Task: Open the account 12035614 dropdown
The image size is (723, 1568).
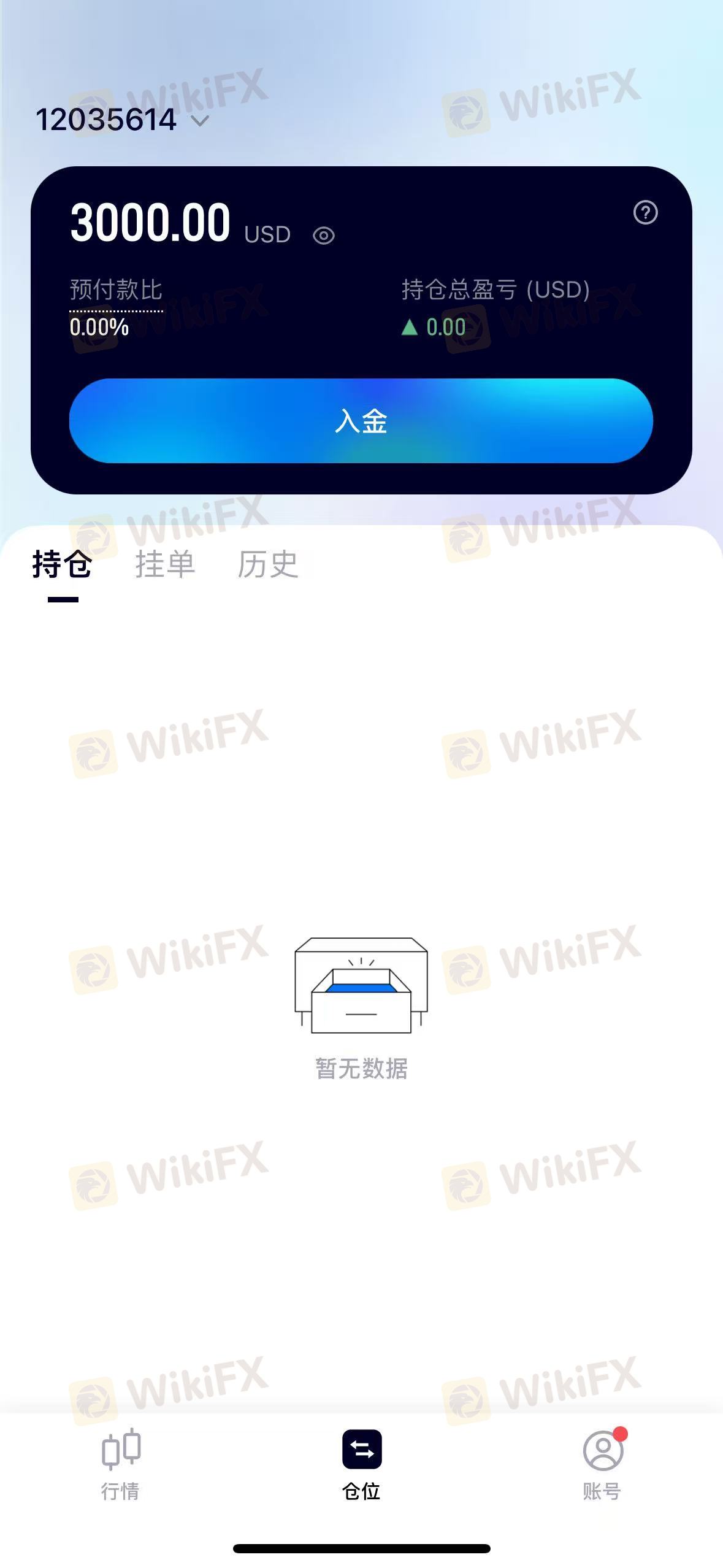Action: point(122,120)
